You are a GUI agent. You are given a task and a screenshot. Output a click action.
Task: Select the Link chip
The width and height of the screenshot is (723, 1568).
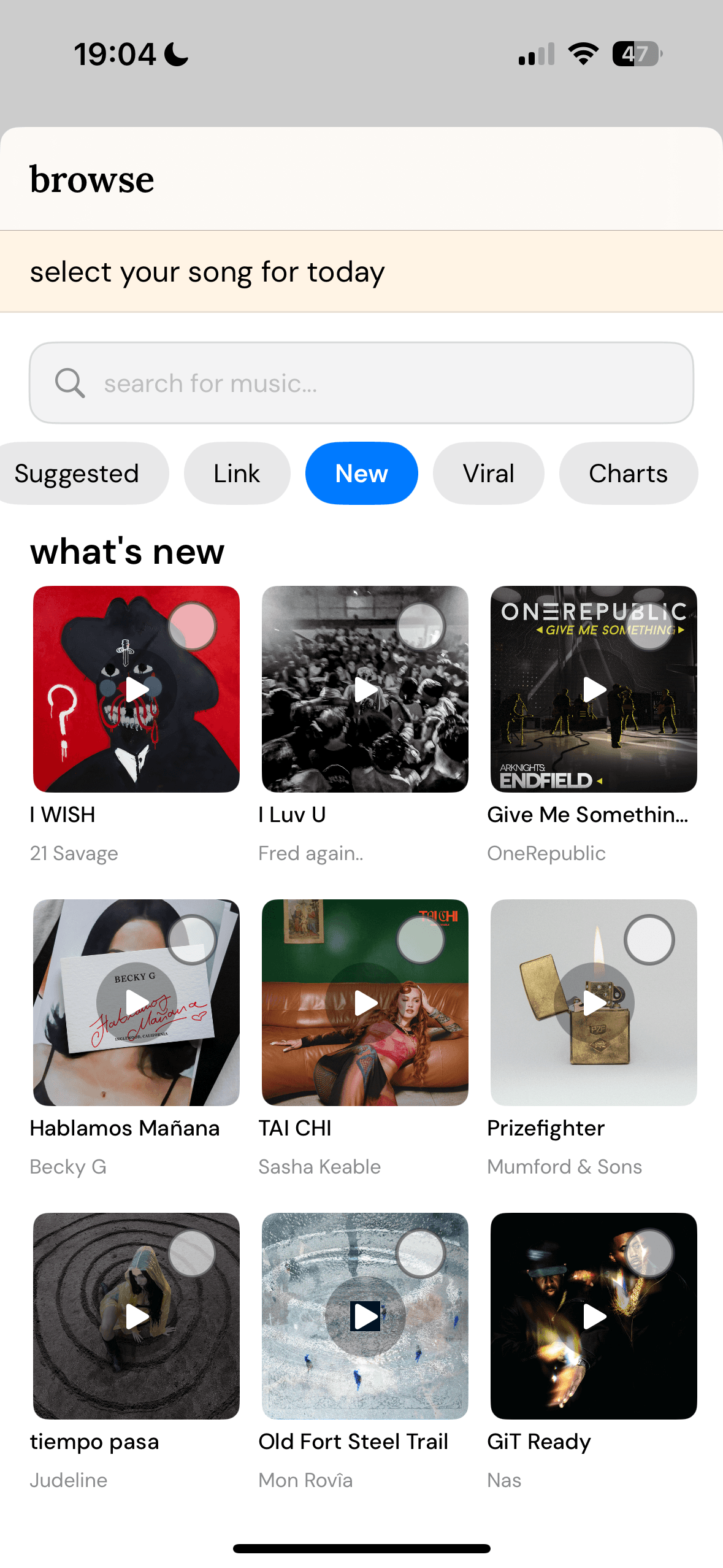point(237,474)
